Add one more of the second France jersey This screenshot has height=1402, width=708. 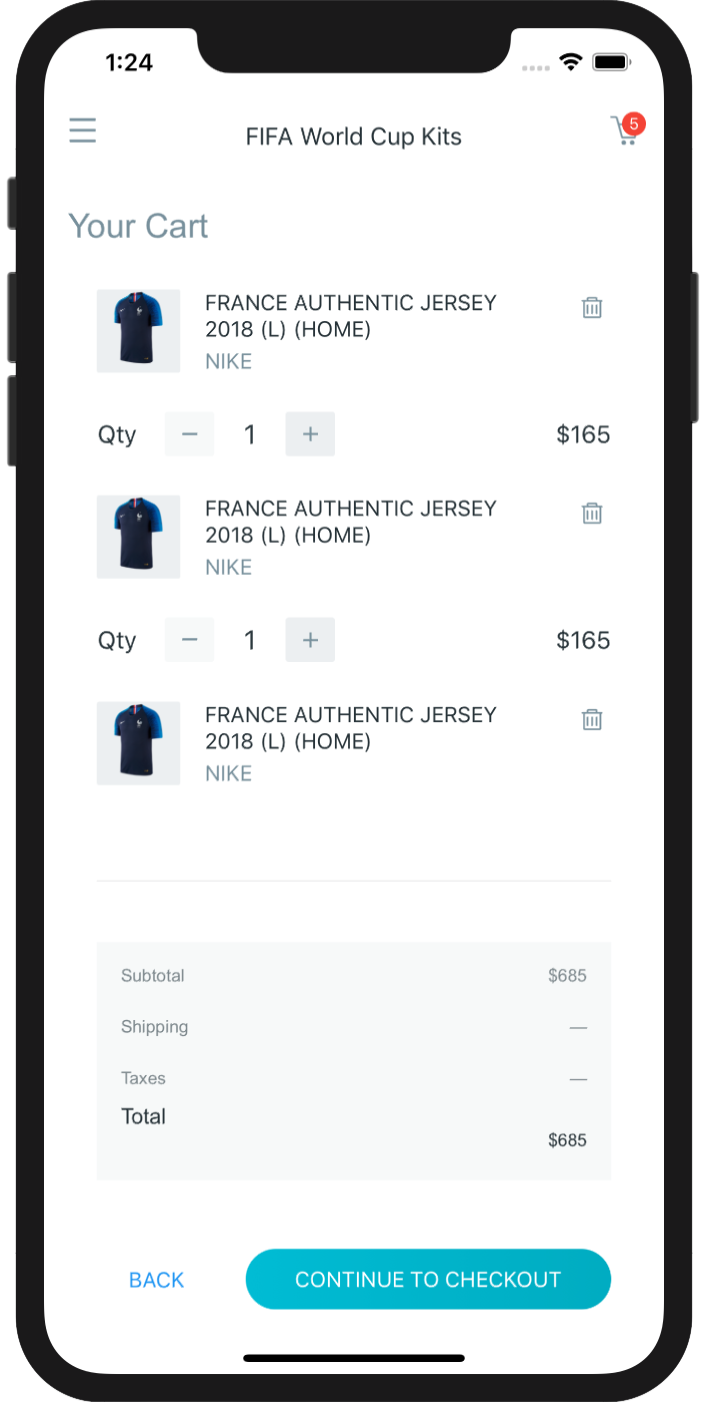(310, 640)
